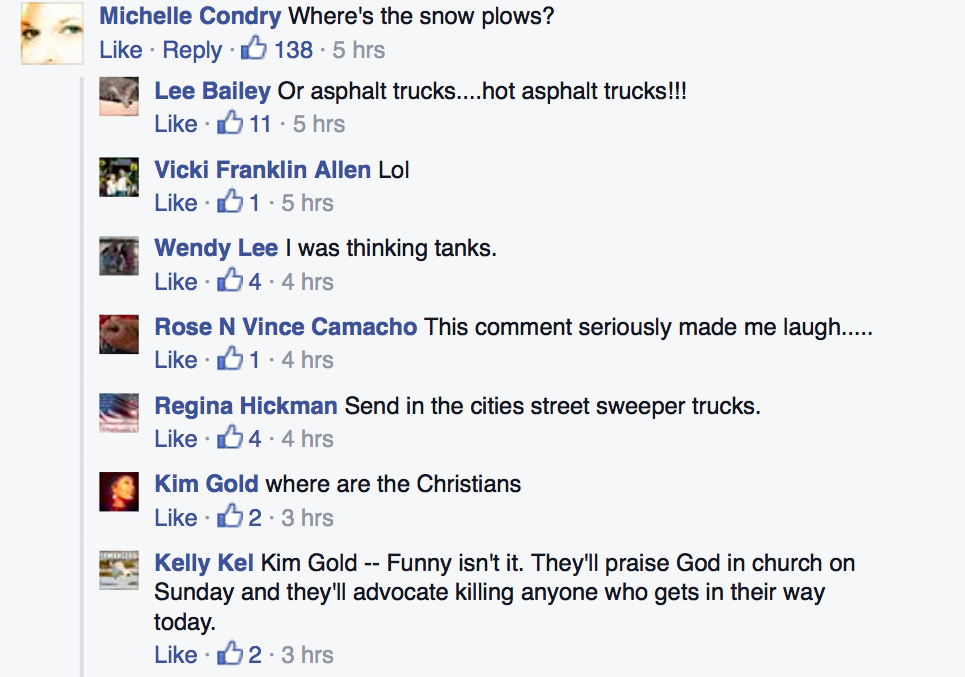Open Regina Hickman's profile
965x677 pixels.
[x=245, y=406]
